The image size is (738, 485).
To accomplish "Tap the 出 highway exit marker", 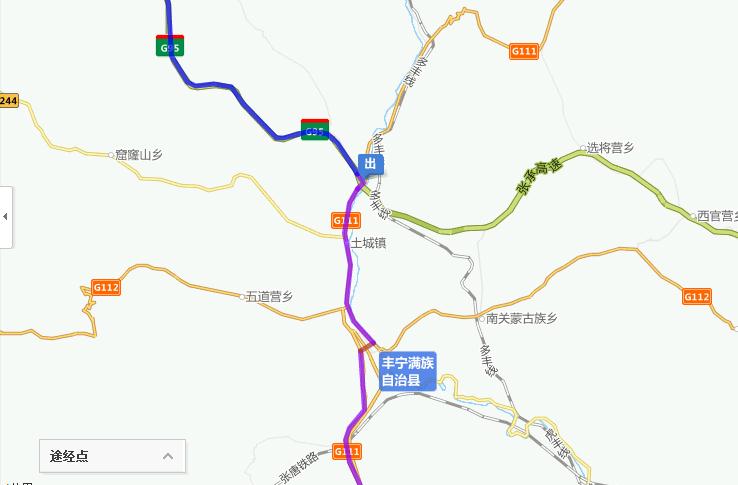I will click(370, 164).
